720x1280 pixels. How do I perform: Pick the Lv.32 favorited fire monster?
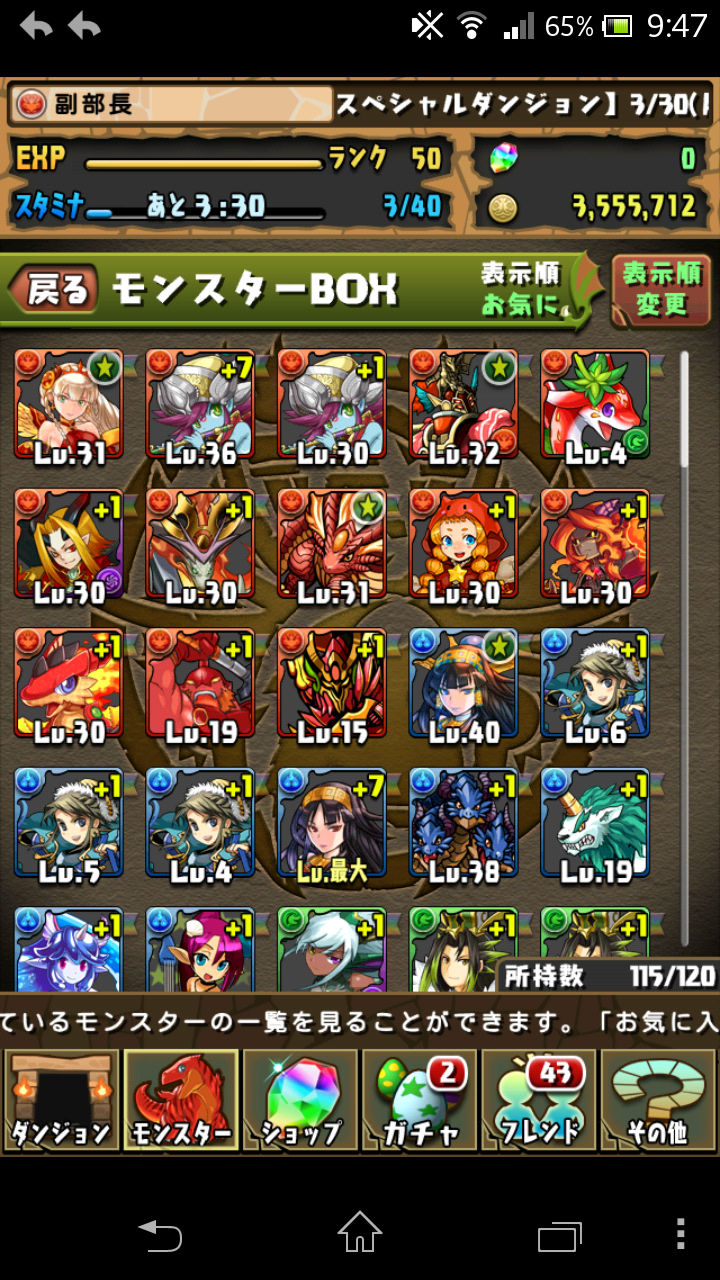coord(463,408)
